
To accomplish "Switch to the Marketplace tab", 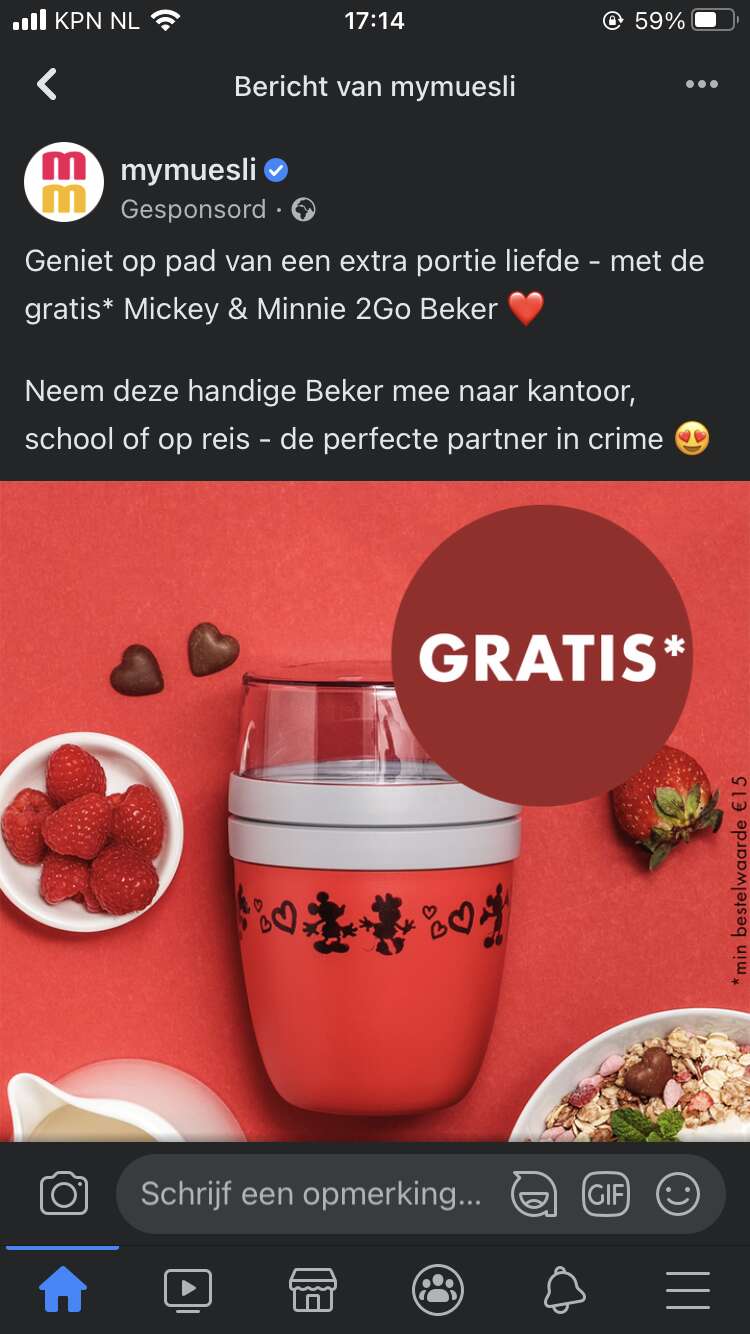I will tap(313, 1290).
